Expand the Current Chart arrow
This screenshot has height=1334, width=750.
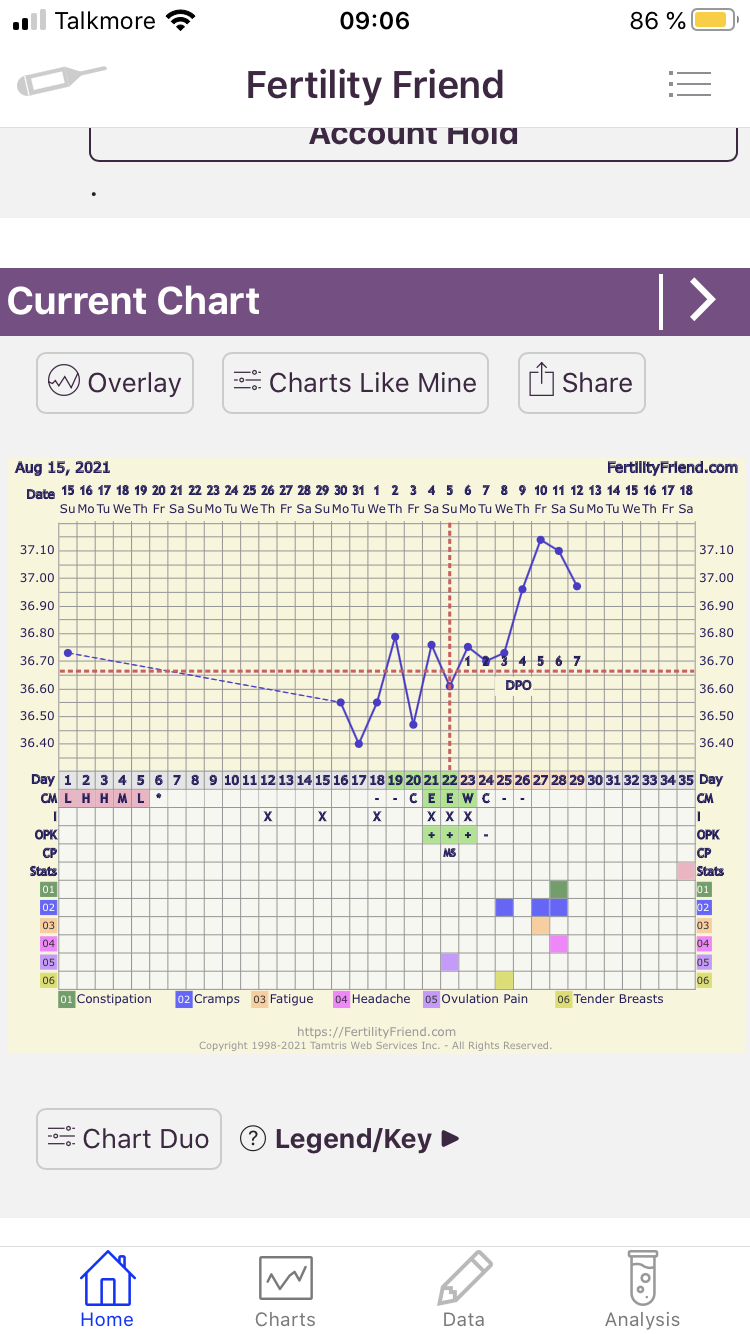point(704,300)
